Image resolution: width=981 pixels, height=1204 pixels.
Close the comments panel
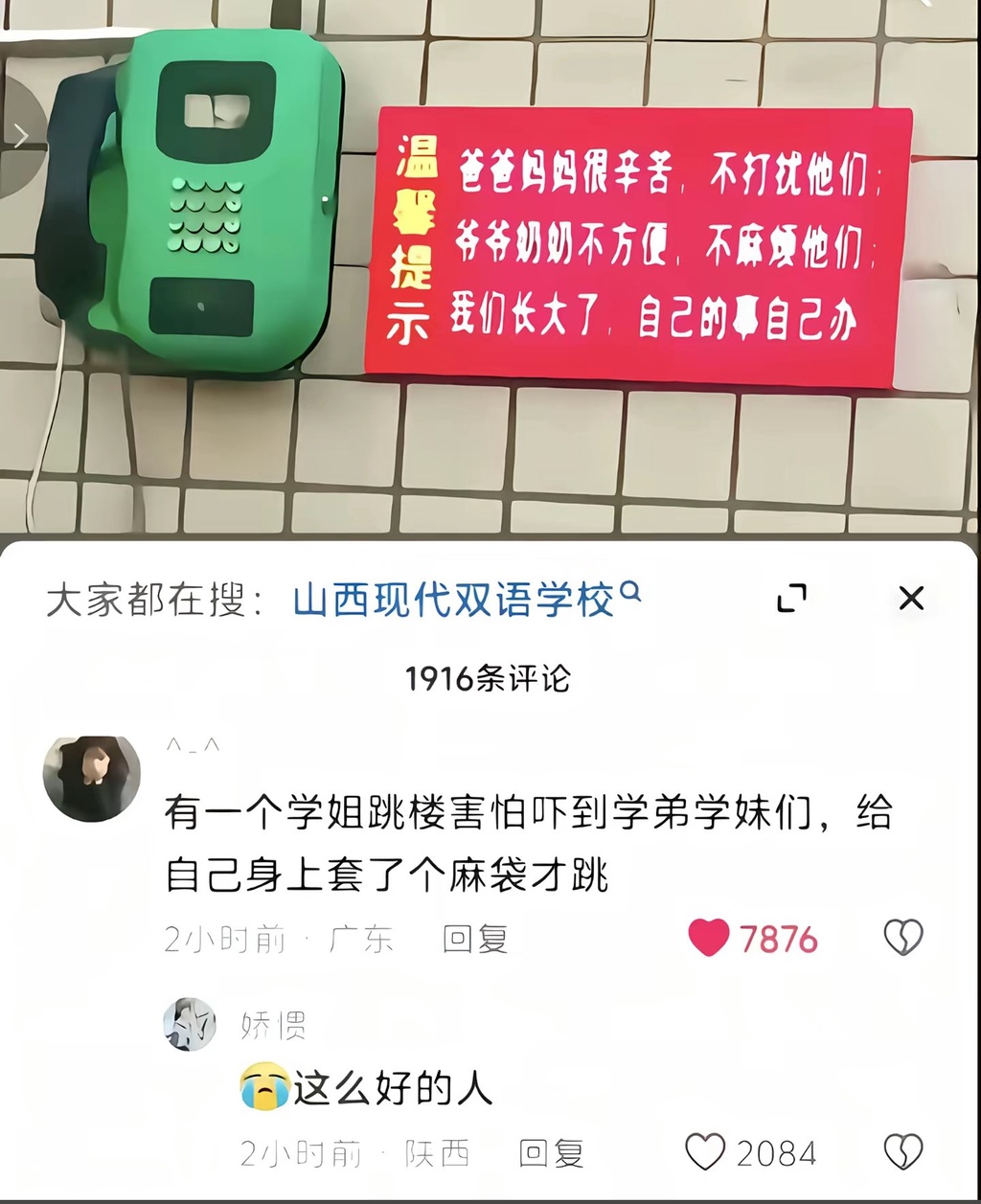click(x=911, y=599)
